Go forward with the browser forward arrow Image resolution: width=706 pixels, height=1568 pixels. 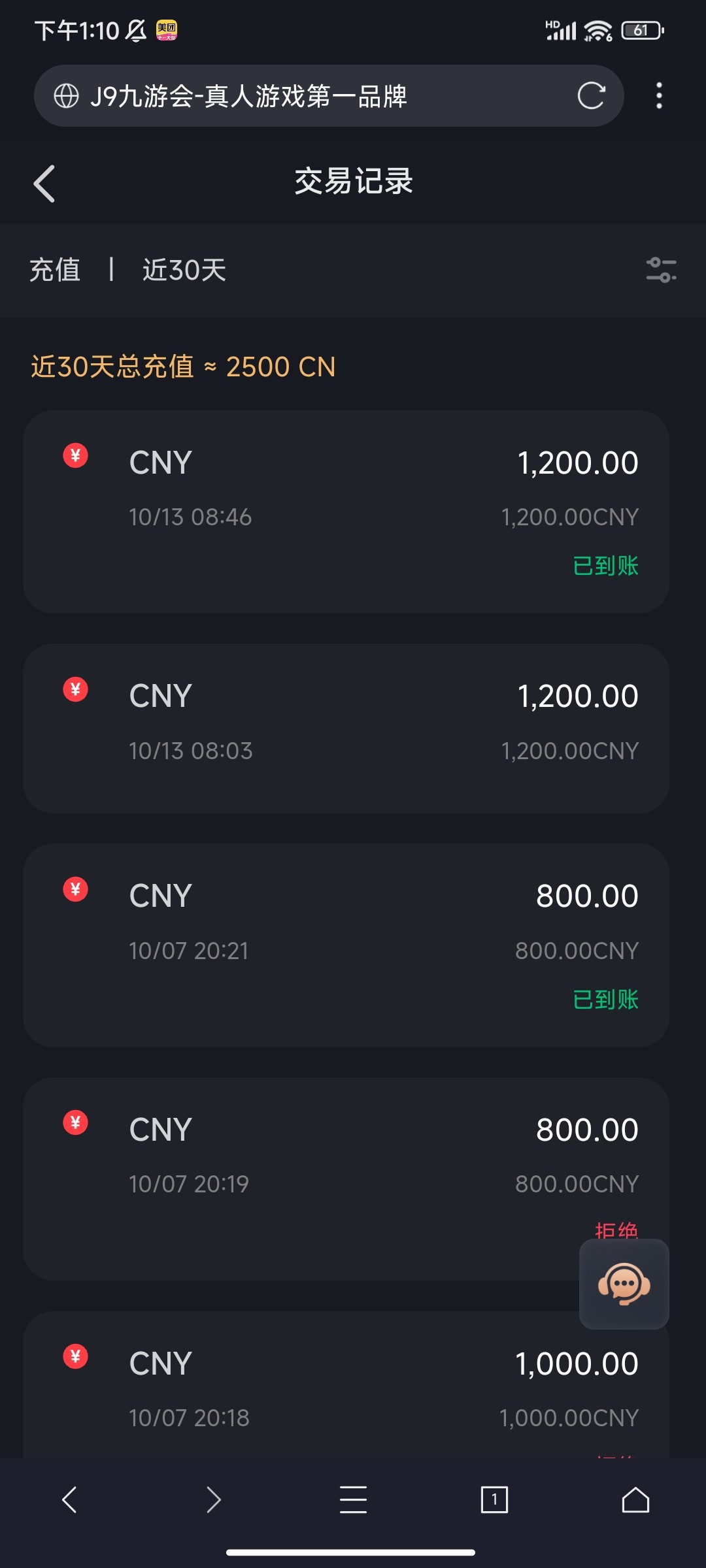pos(213,1499)
